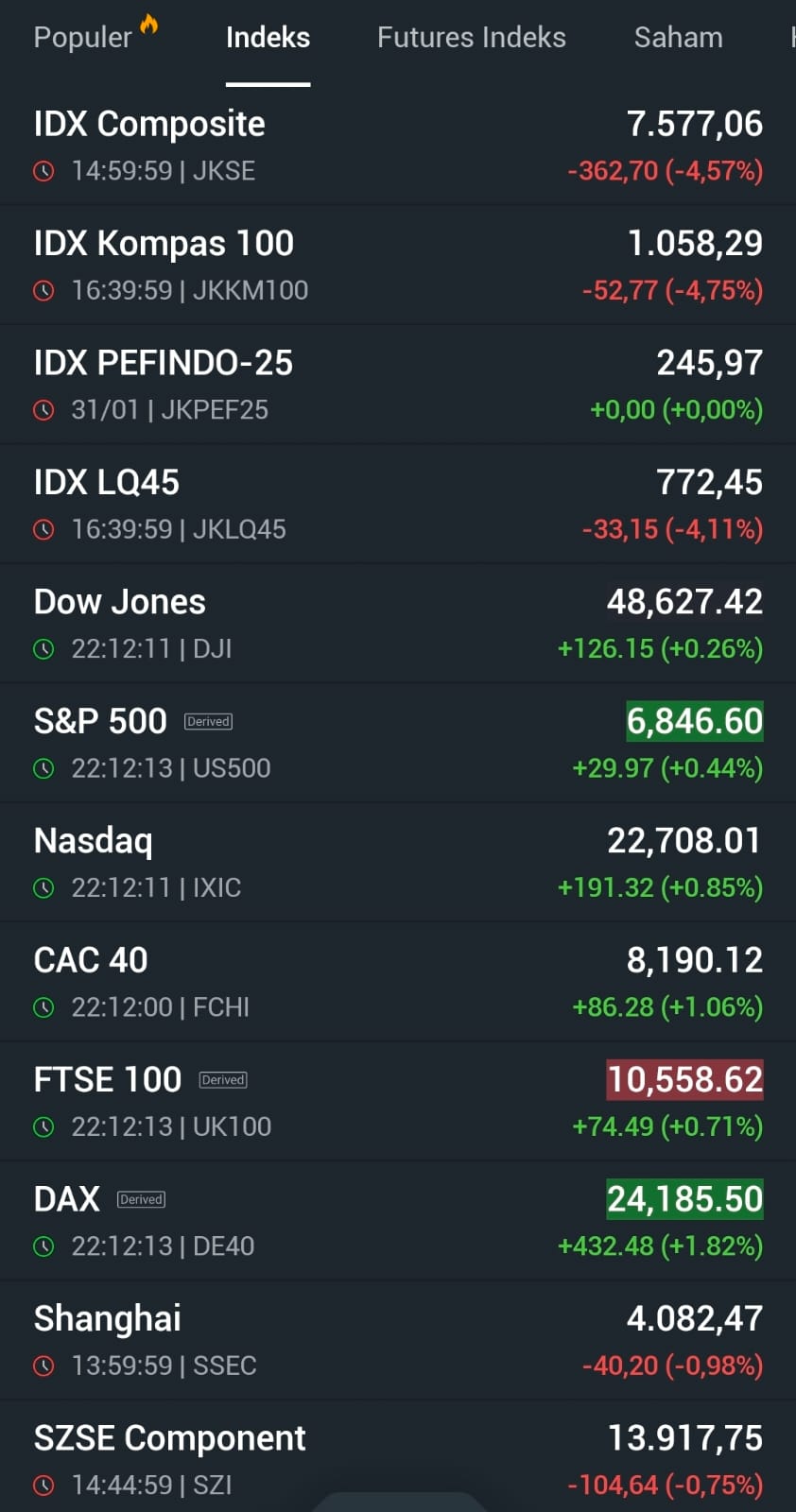The height and width of the screenshot is (1512, 796).
Task: View the FTSE 100 row
Action: [x=397, y=1102]
